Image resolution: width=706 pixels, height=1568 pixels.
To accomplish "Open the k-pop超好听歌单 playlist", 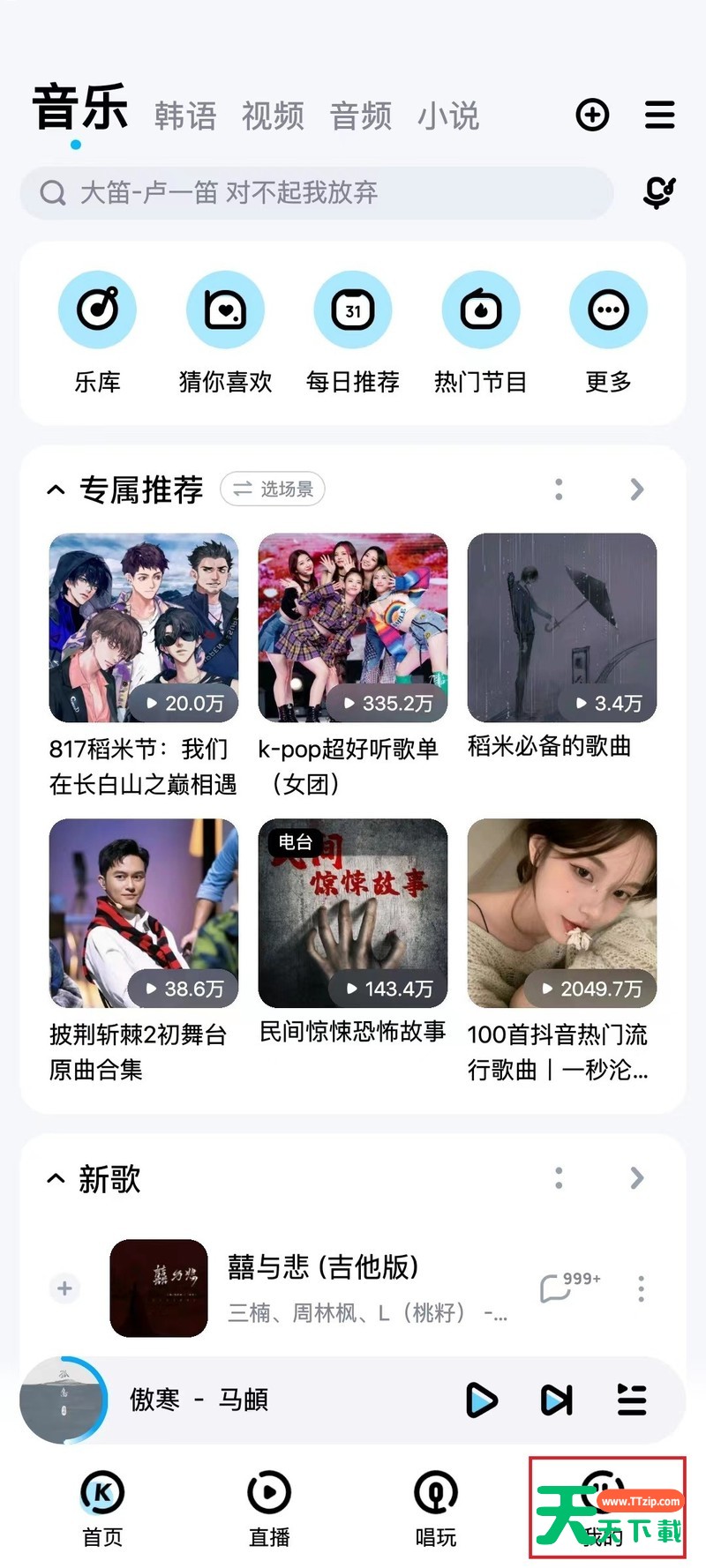I will click(x=353, y=628).
